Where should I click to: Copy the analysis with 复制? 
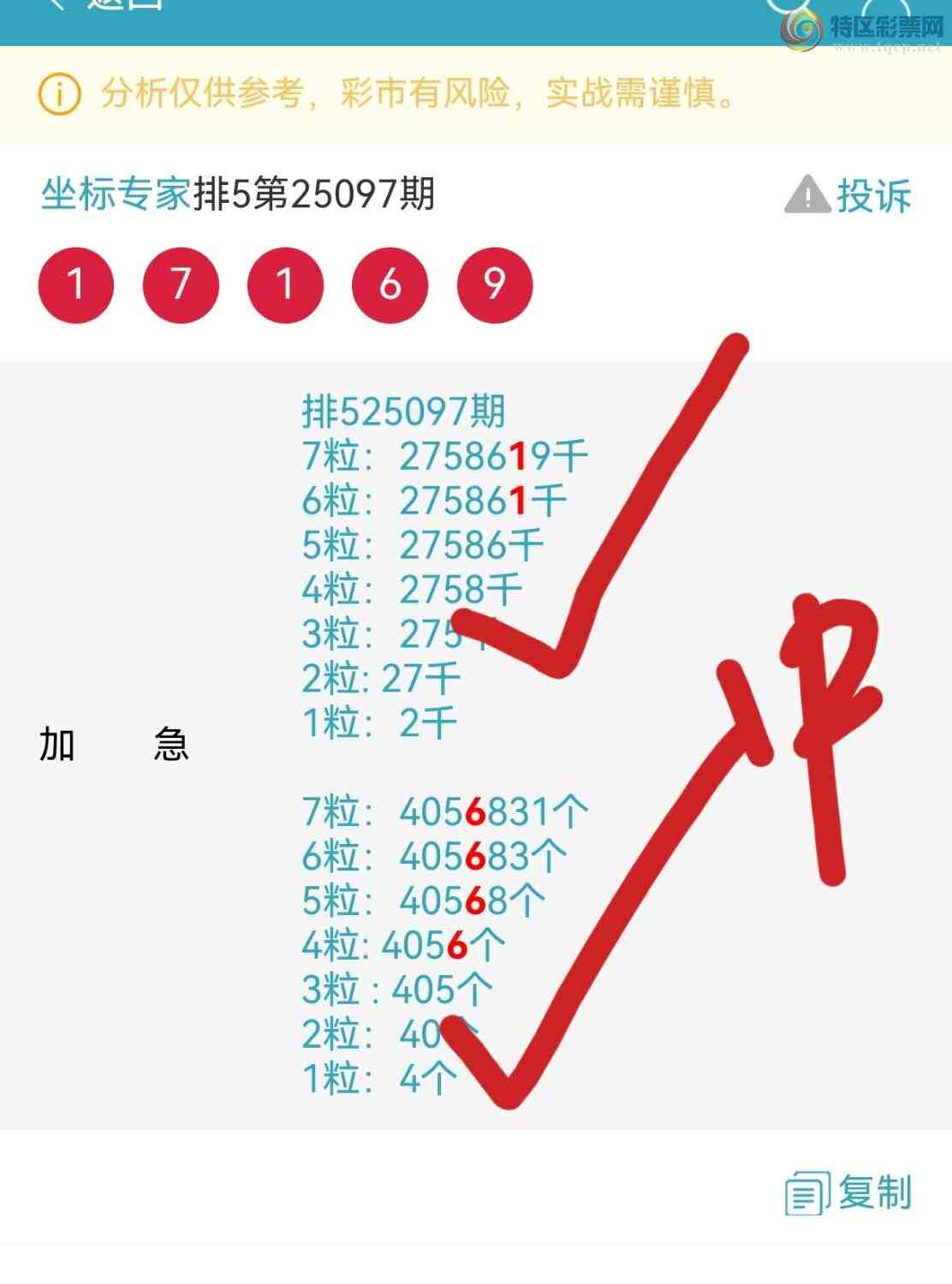coord(848,1192)
